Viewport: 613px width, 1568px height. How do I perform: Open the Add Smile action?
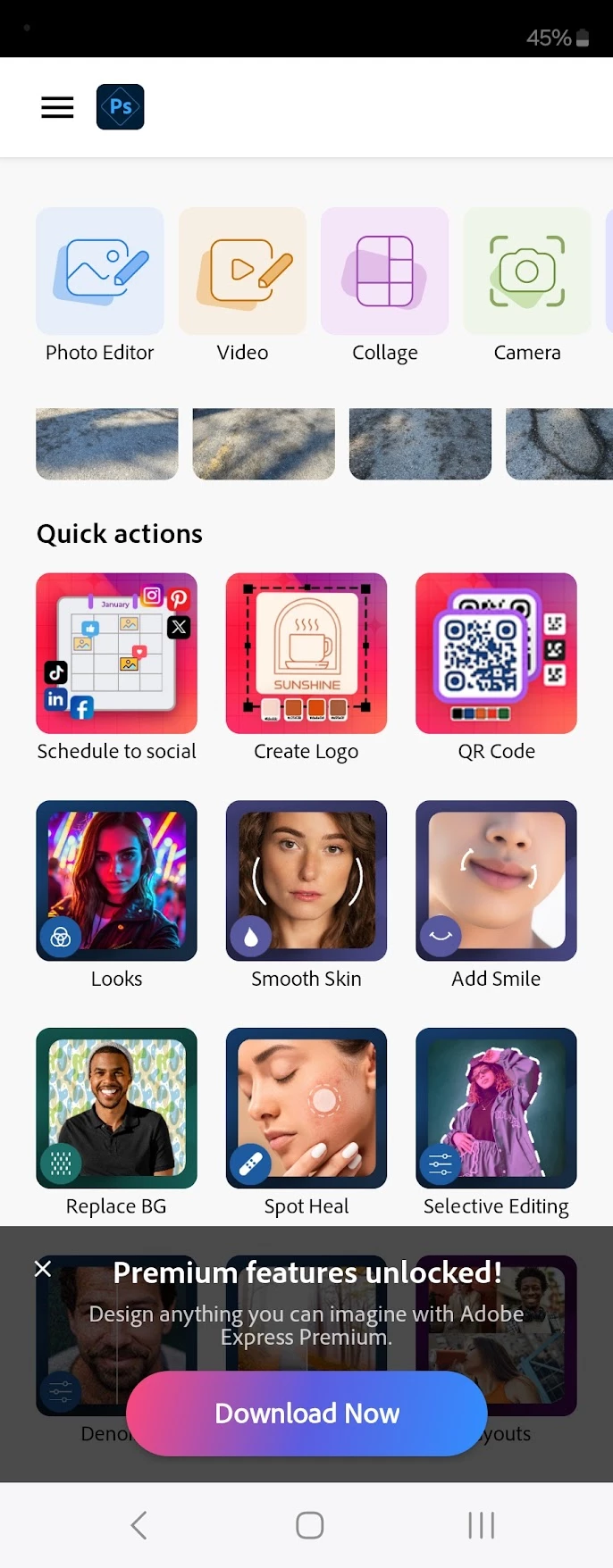[496, 880]
